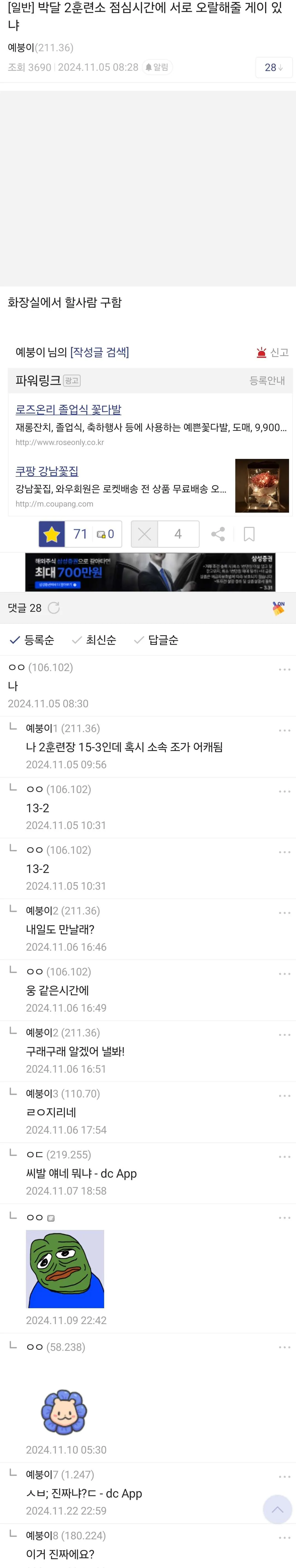This screenshot has width=296, height=1568.
Task: Share this post
Action: (x=218, y=534)
